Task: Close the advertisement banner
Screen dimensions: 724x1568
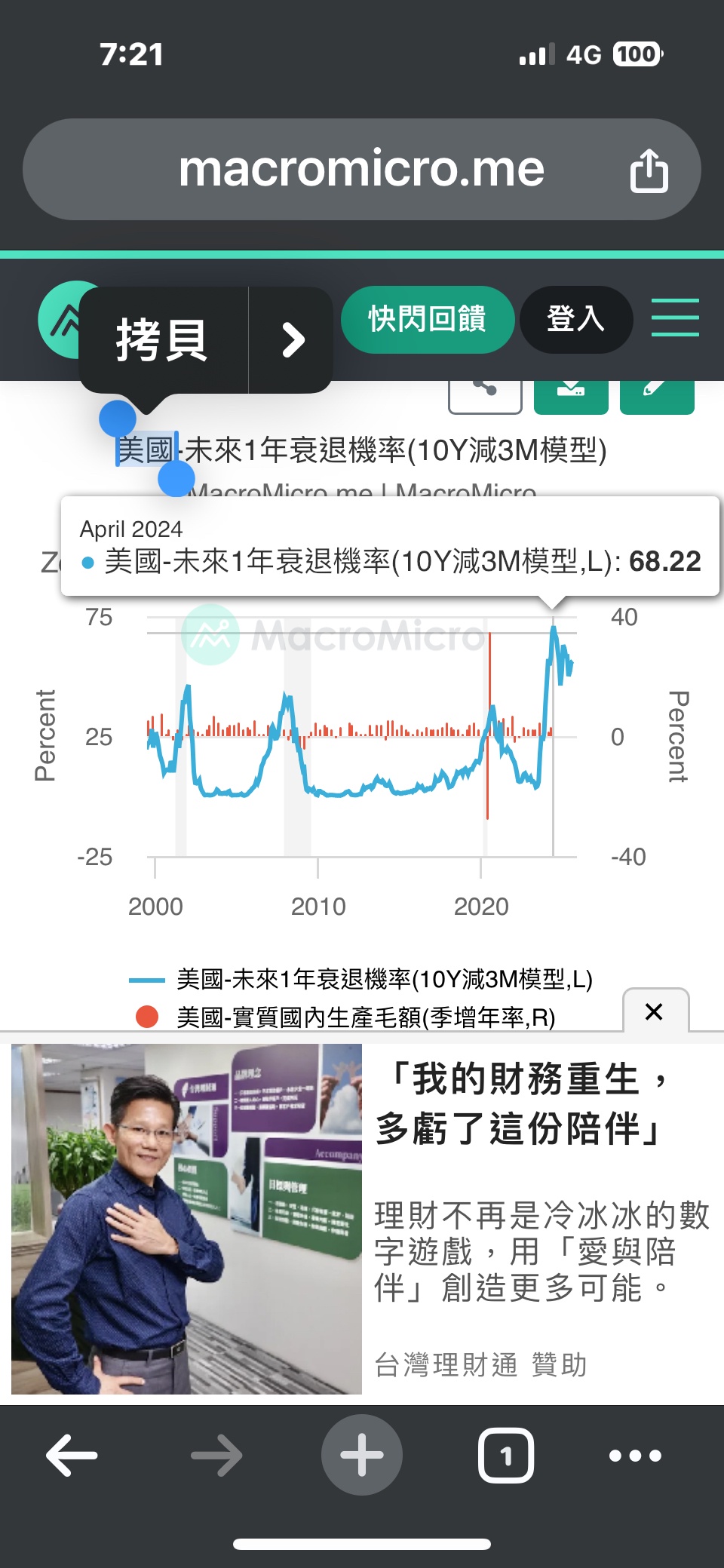Action: 655,1011
